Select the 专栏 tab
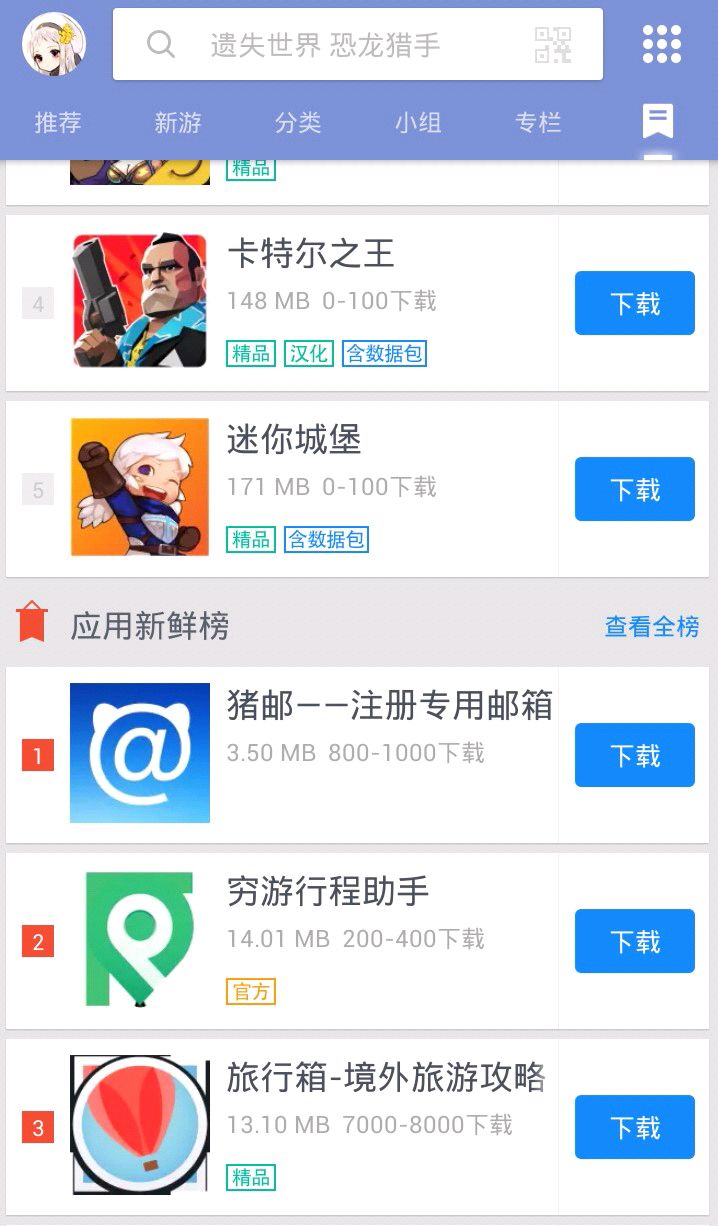This screenshot has height=1226, width=718. point(538,123)
